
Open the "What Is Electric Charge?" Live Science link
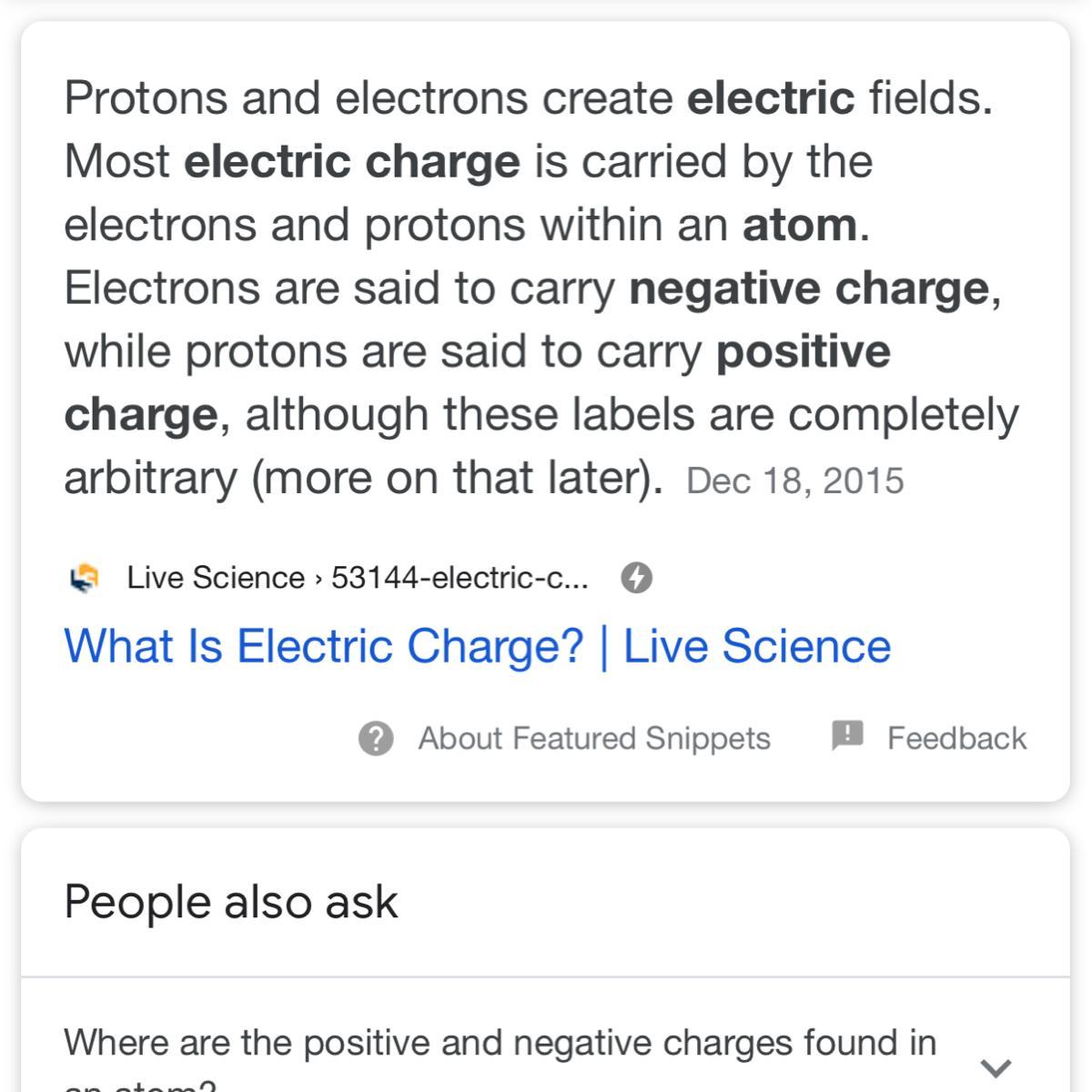point(477,647)
